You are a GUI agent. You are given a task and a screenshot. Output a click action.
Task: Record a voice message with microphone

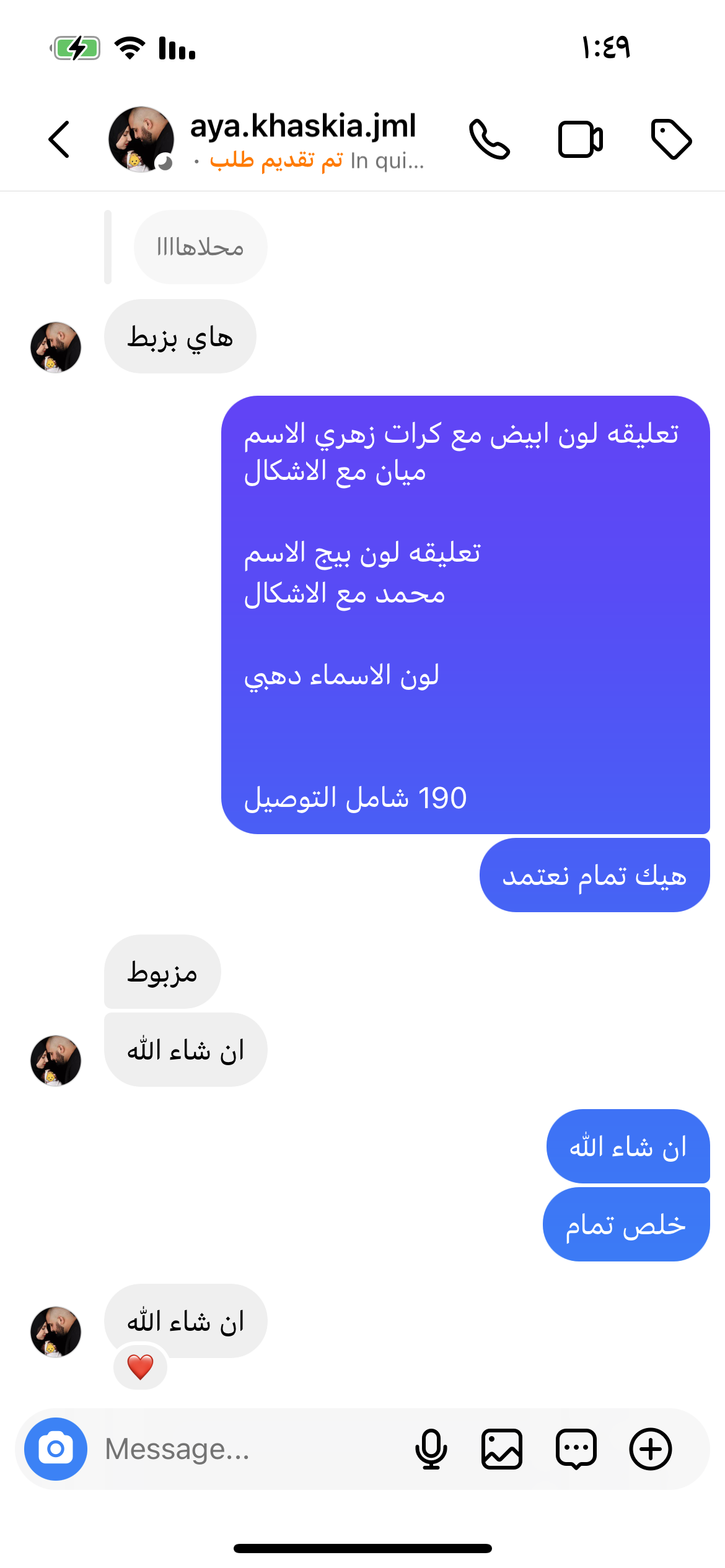[431, 1449]
